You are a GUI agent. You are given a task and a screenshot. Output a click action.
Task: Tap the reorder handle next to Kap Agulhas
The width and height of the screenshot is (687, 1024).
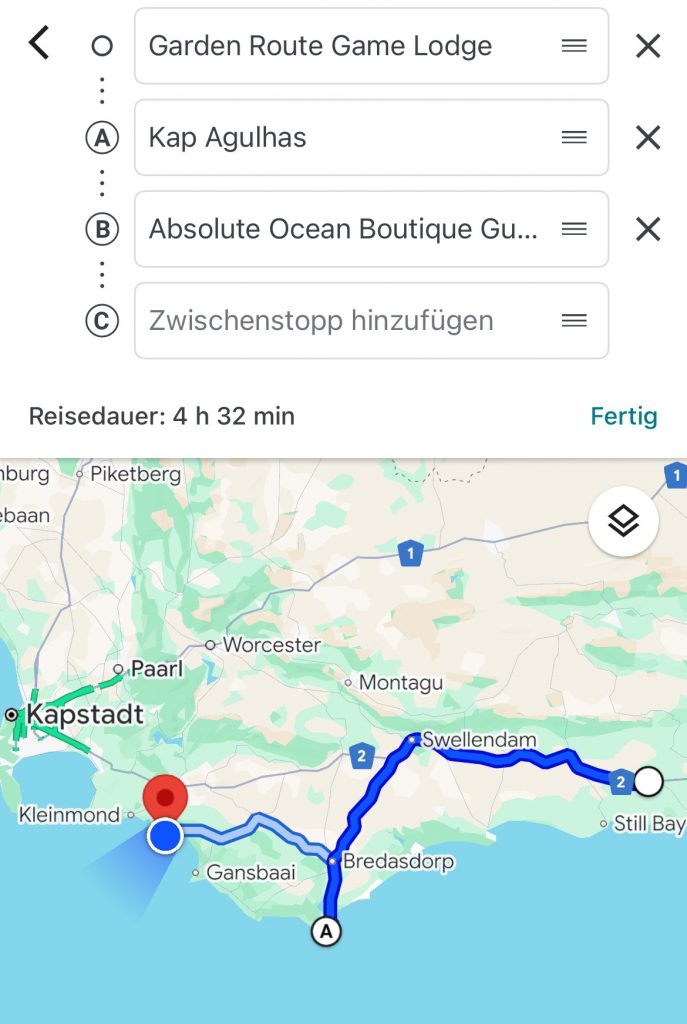(x=574, y=137)
